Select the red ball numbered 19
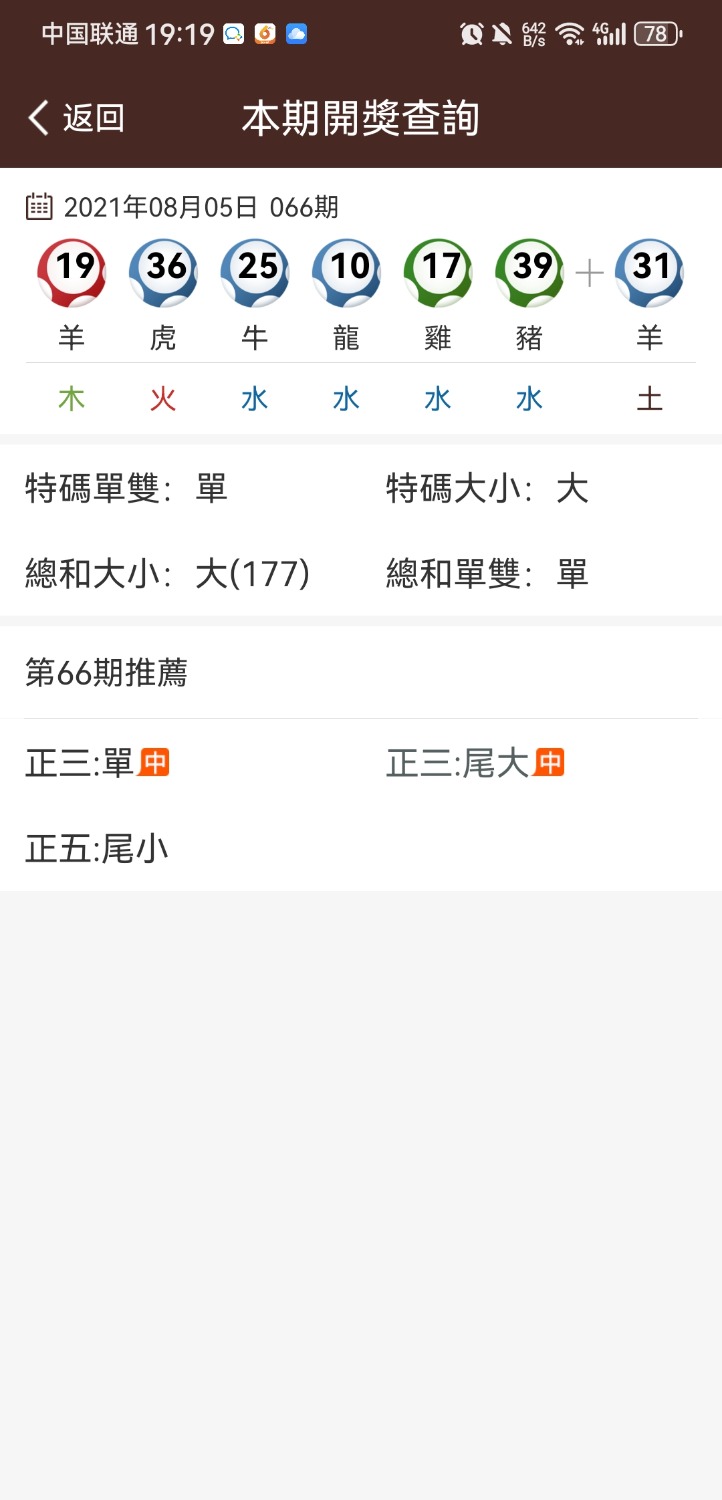Screen dimensions: 722x1500 pyautogui.click(x=70, y=268)
